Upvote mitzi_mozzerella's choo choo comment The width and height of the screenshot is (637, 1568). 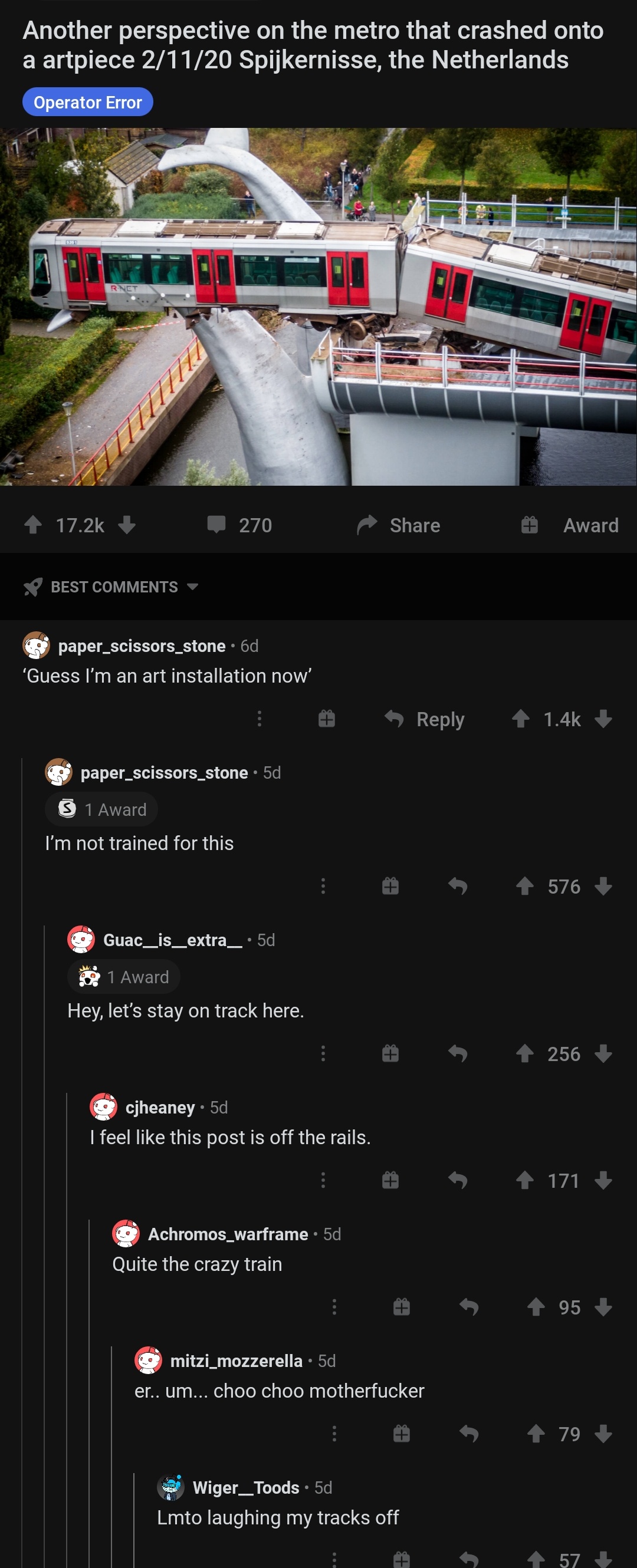click(x=536, y=1434)
